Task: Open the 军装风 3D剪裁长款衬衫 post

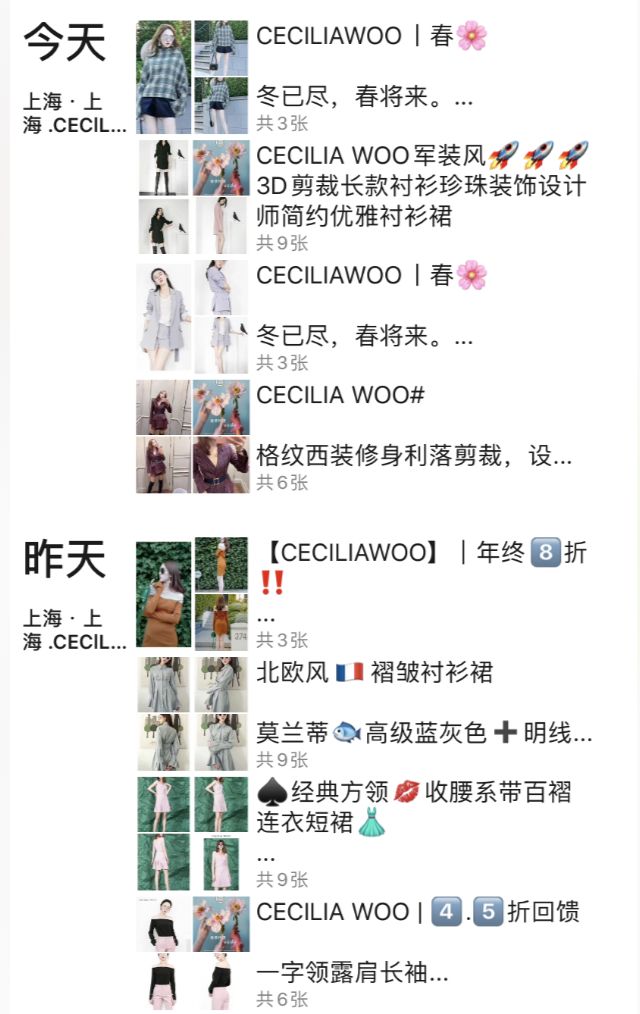Action: pyautogui.click(x=420, y=186)
